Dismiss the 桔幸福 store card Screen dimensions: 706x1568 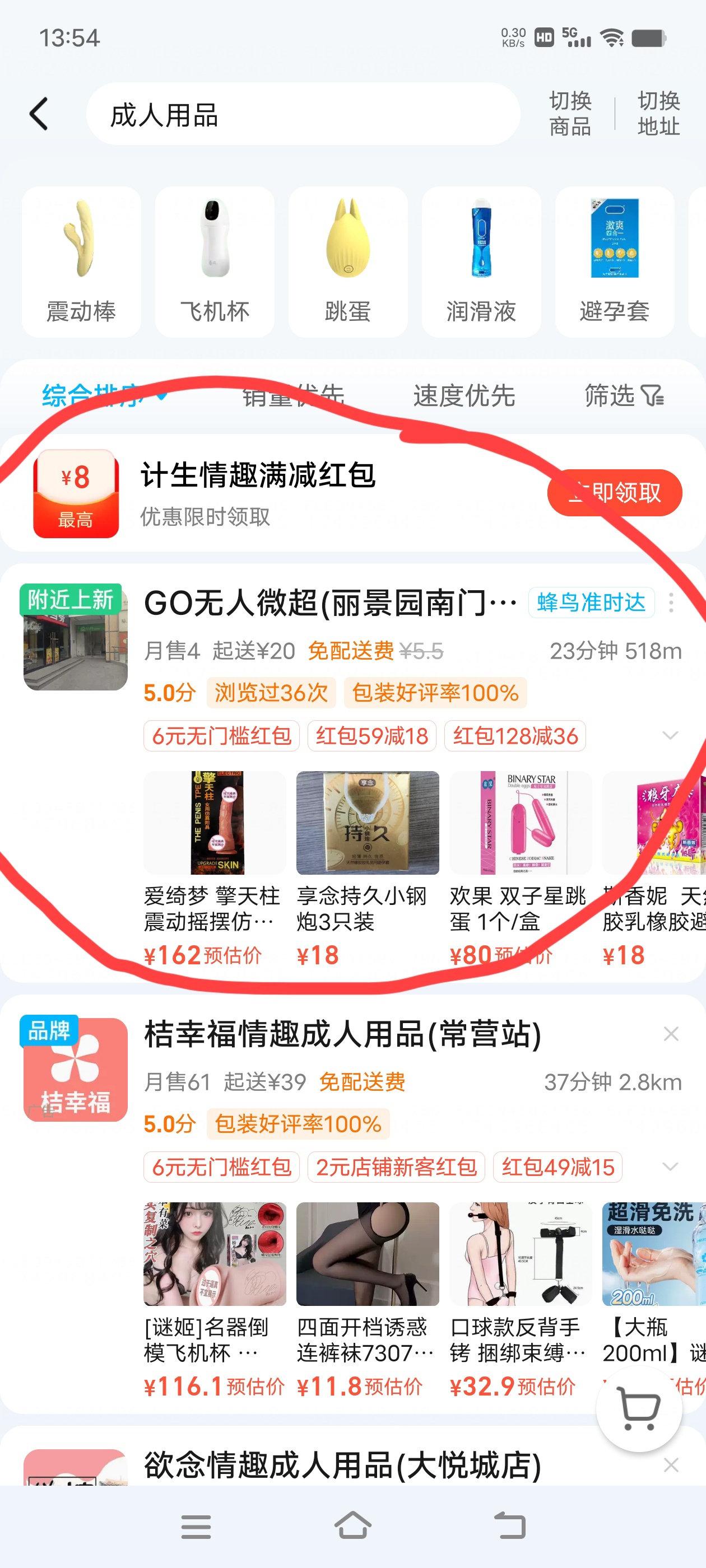[671, 1034]
